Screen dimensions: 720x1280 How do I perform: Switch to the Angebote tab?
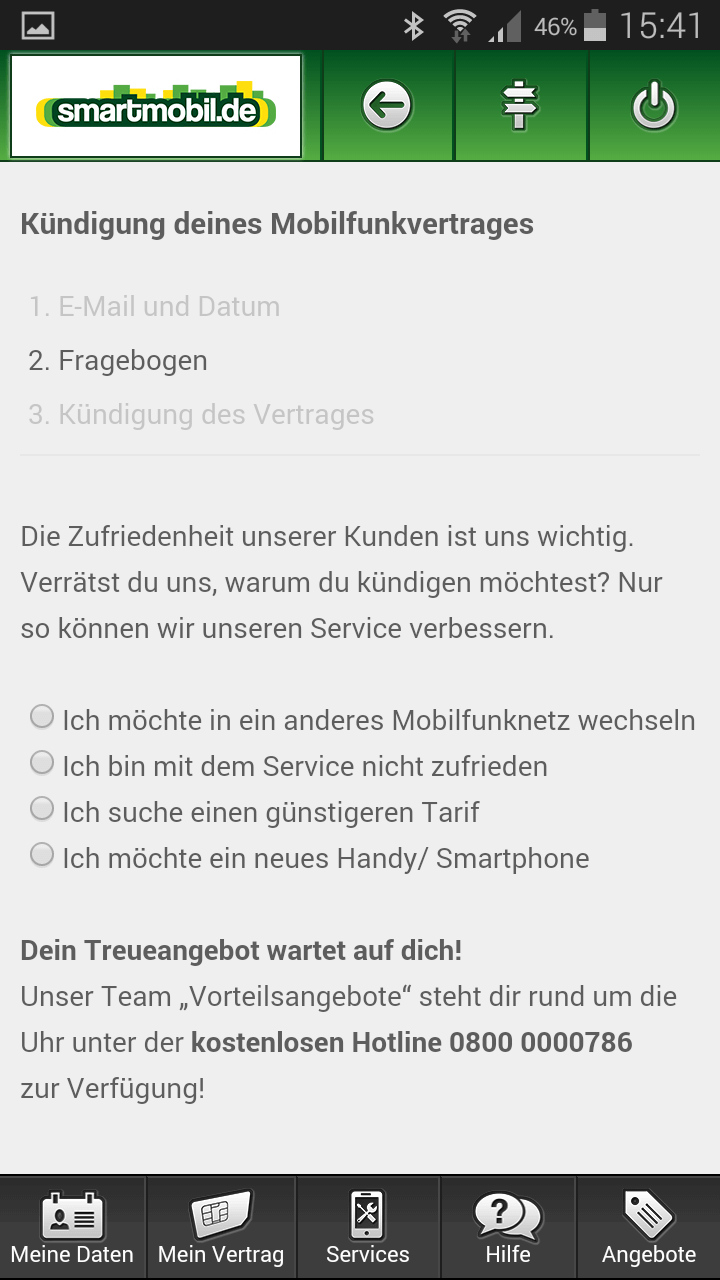pos(649,1228)
